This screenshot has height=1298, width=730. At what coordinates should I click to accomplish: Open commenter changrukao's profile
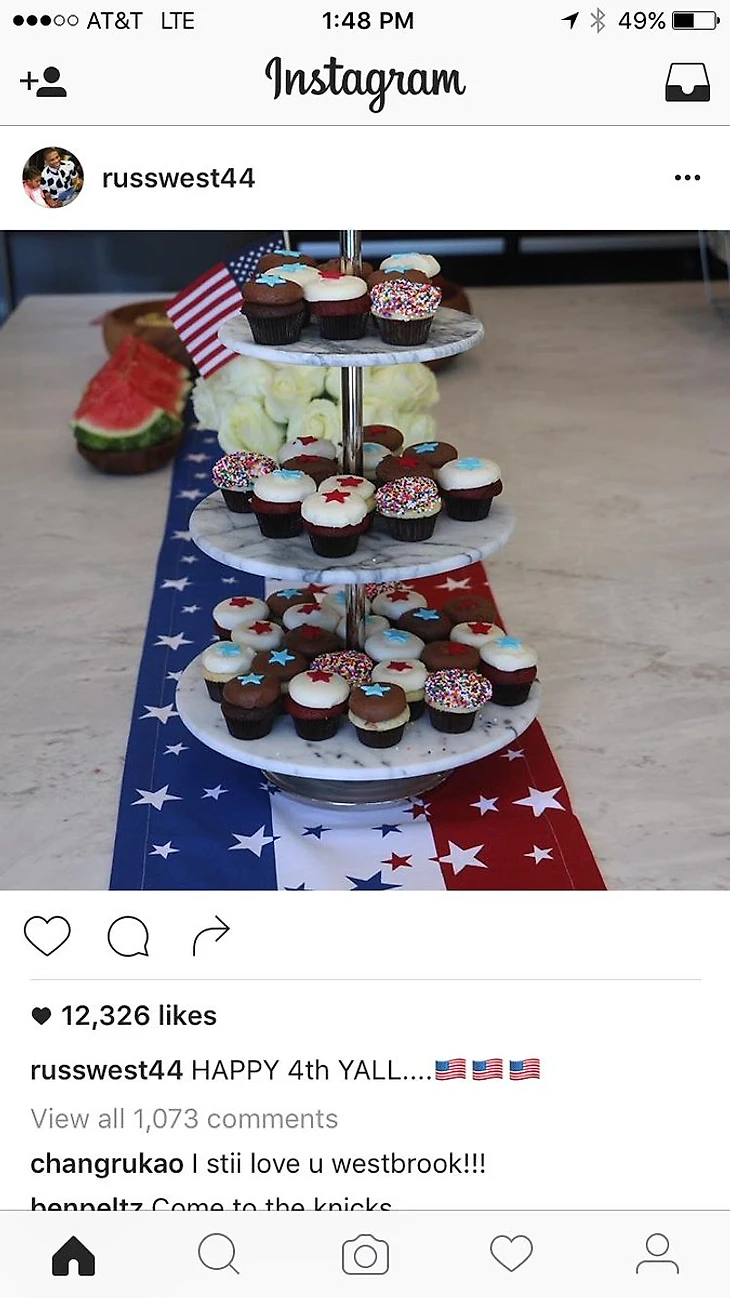coord(105,1164)
